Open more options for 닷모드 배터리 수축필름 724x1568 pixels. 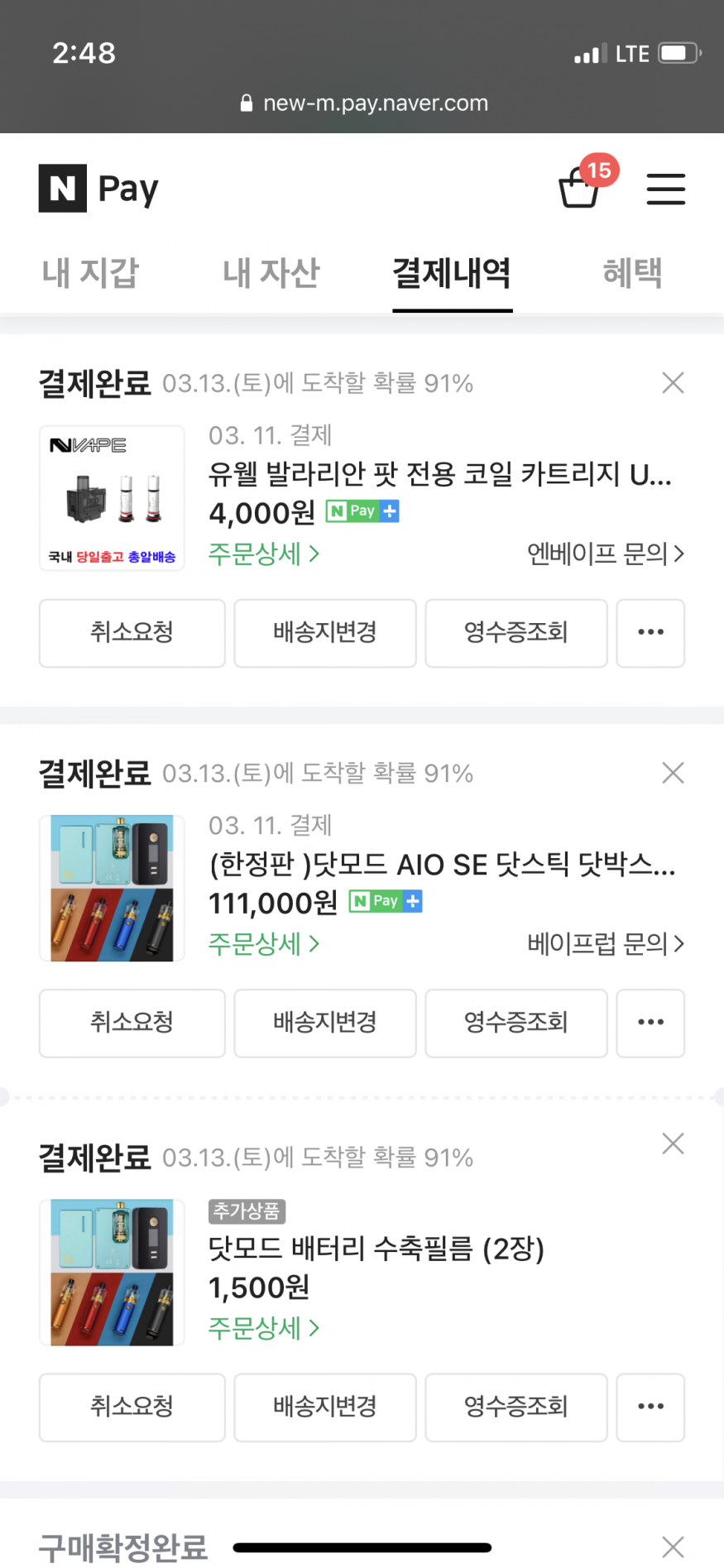(650, 1407)
